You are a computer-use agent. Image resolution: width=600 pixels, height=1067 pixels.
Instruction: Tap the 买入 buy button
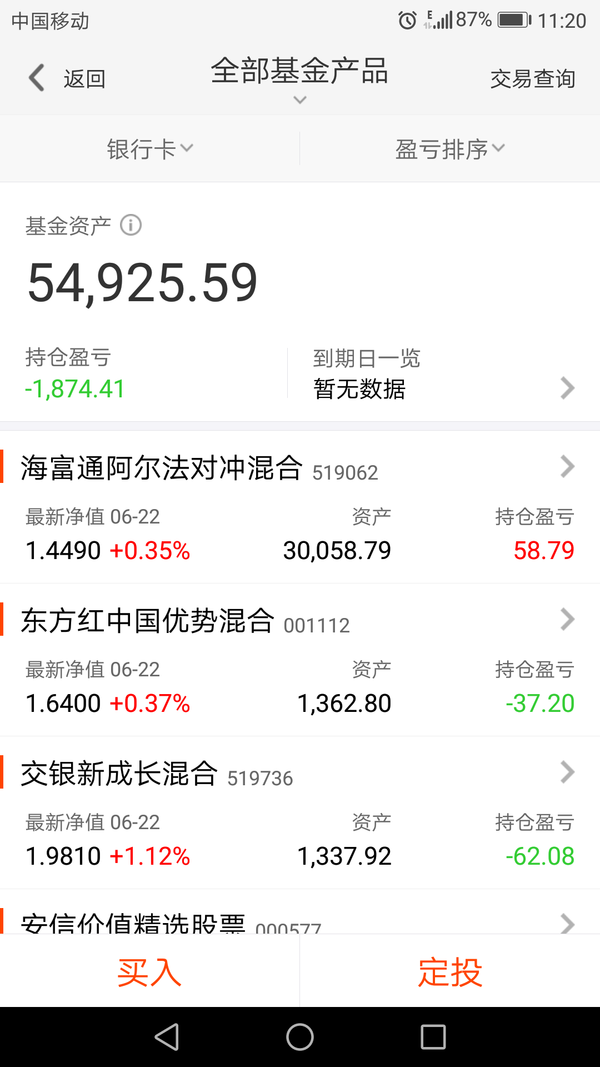click(x=150, y=970)
